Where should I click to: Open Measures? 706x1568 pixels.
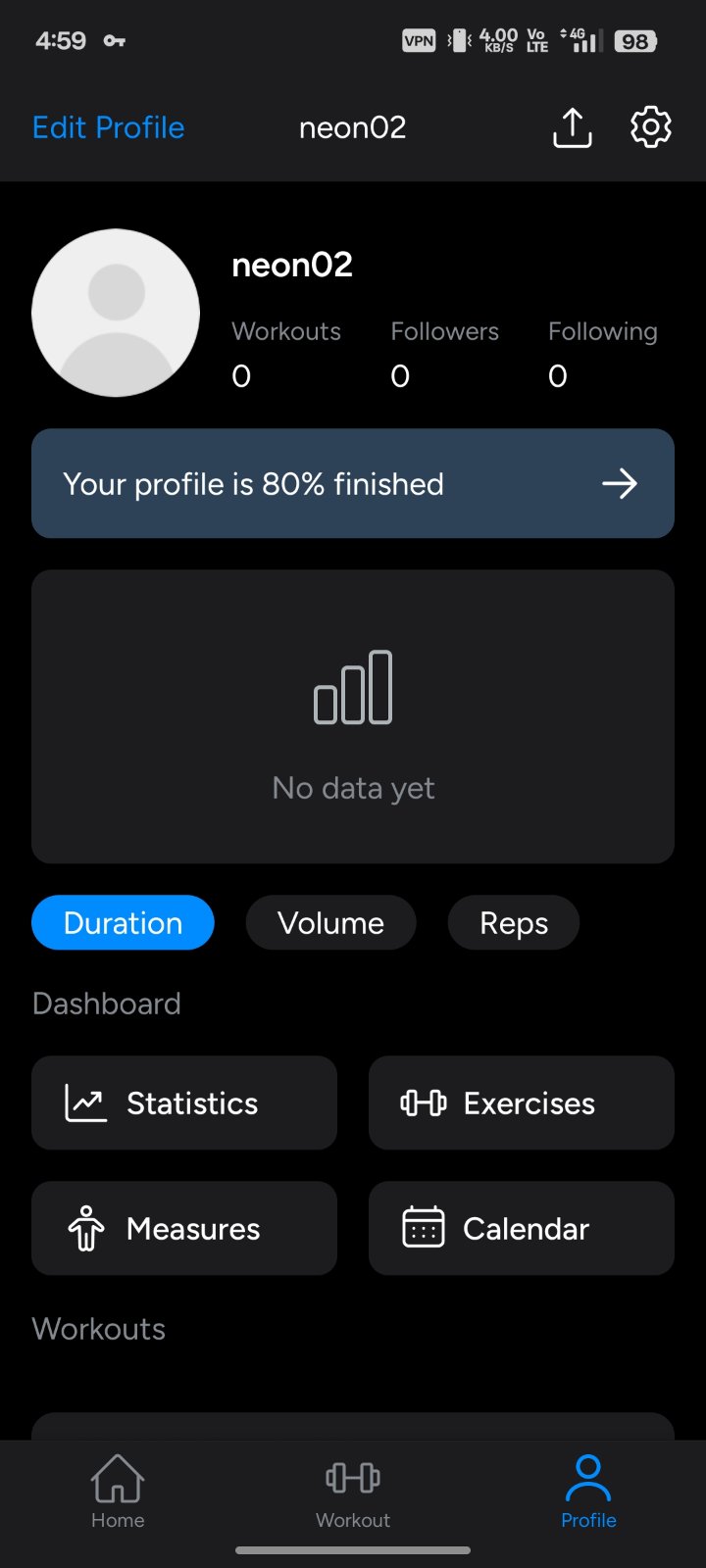[184, 1228]
